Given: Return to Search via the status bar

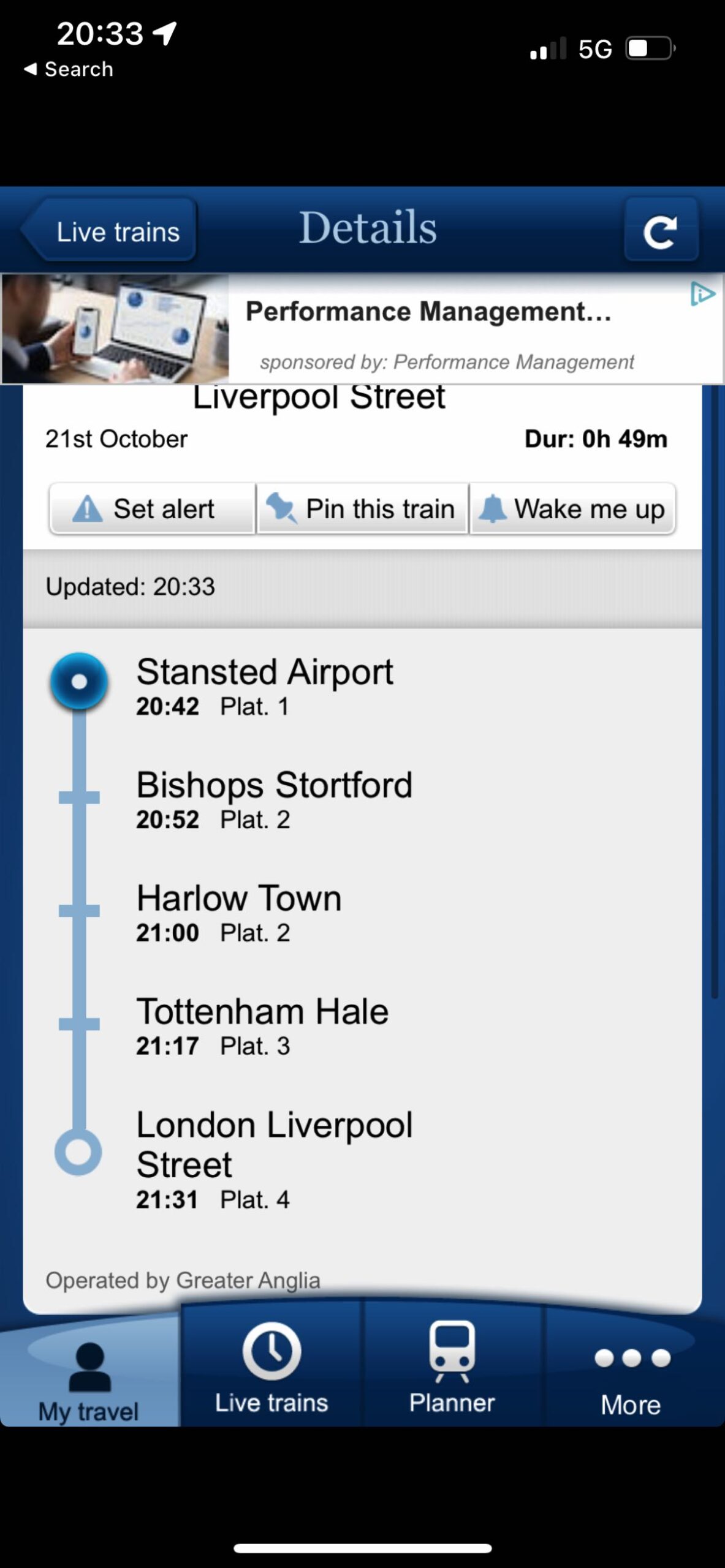Looking at the screenshot, I should pos(69,69).
